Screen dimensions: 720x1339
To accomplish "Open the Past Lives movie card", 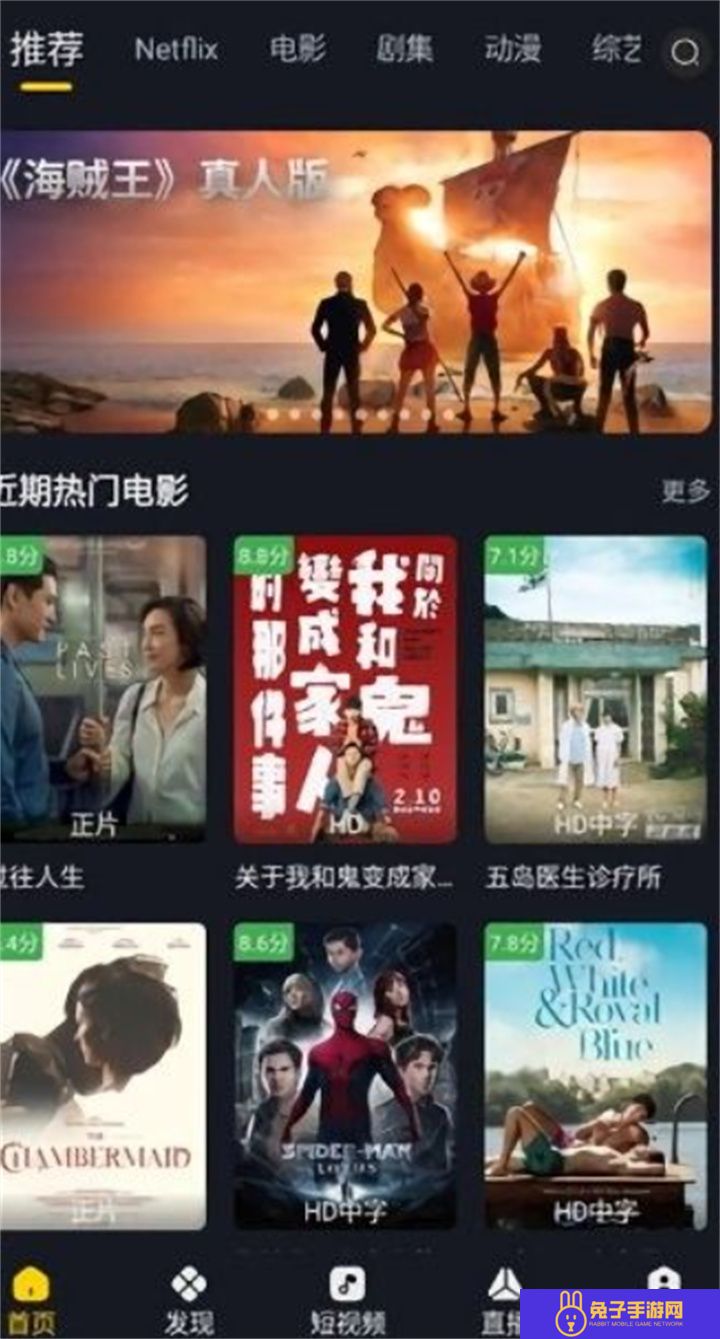I will pyautogui.click(x=102, y=690).
